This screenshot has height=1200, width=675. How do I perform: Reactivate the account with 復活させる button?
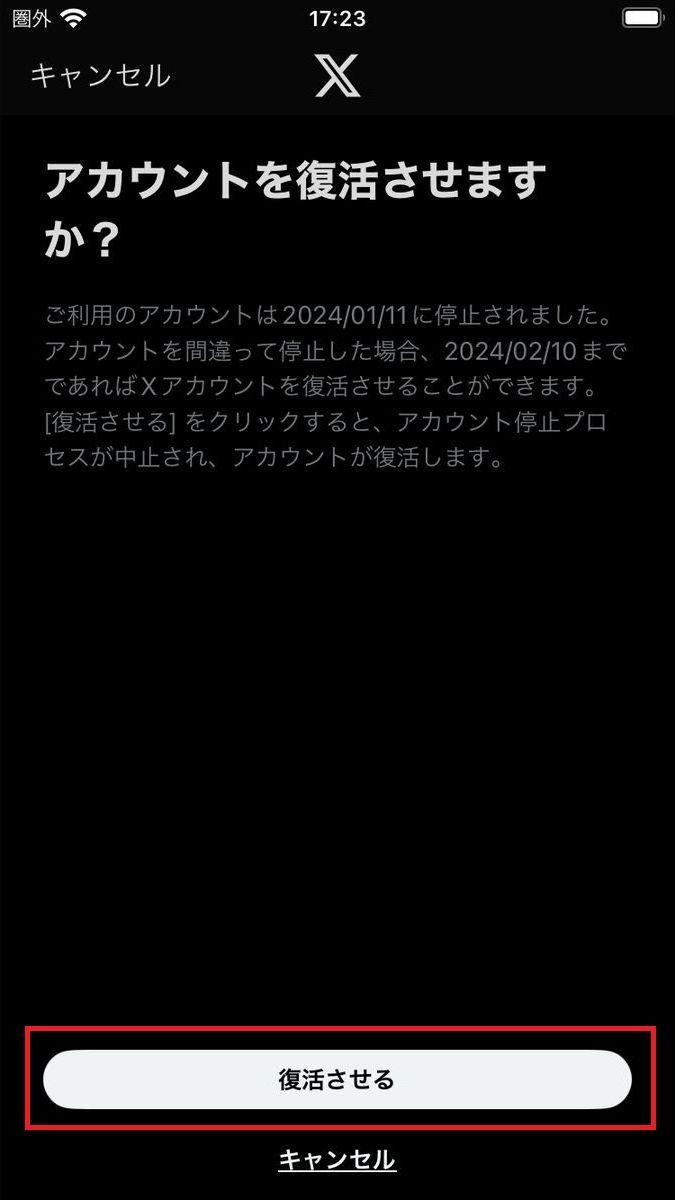(337, 1079)
